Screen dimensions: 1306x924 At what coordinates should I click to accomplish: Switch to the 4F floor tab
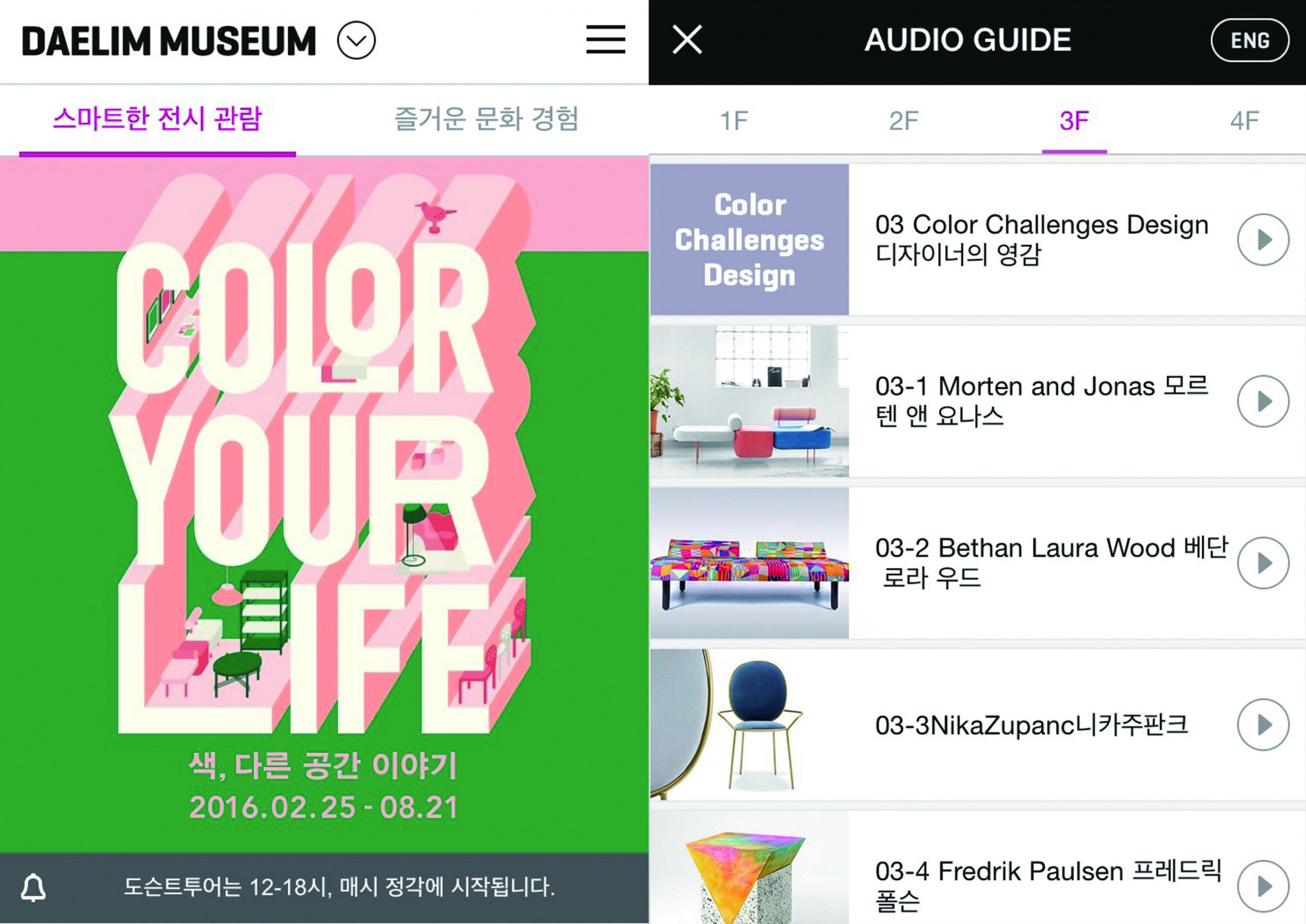pyautogui.click(x=1244, y=121)
